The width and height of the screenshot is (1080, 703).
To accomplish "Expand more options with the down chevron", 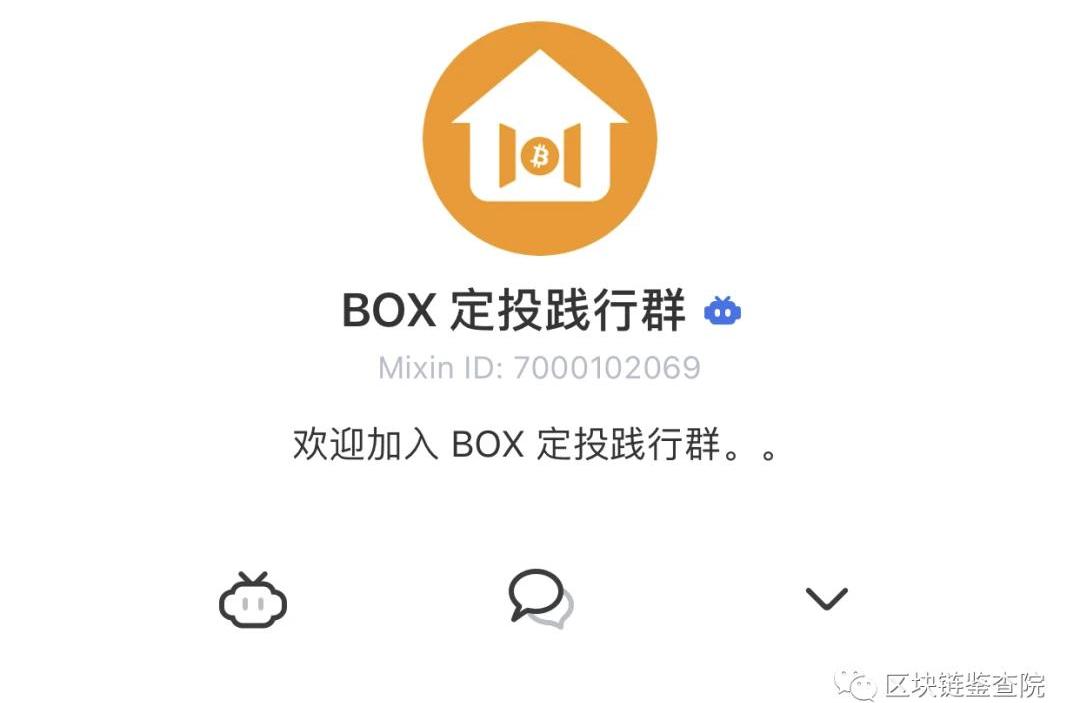I will click(826, 598).
